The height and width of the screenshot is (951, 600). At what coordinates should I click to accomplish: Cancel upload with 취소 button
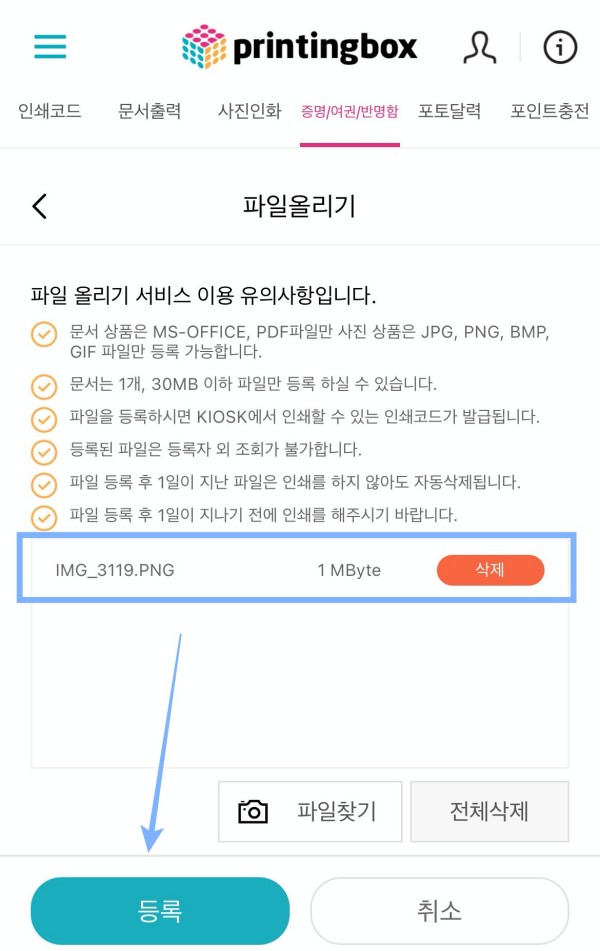439,911
